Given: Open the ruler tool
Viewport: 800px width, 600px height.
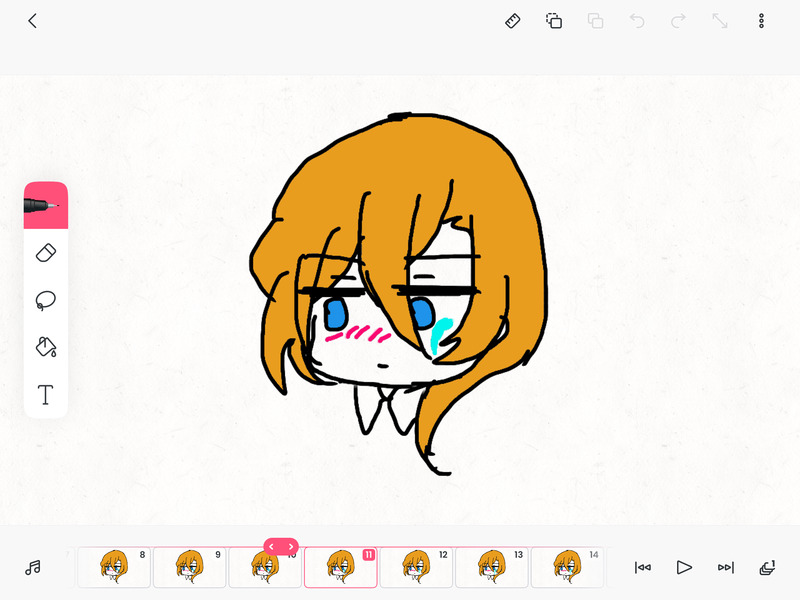Looking at the screenshot, I should 513,20.
